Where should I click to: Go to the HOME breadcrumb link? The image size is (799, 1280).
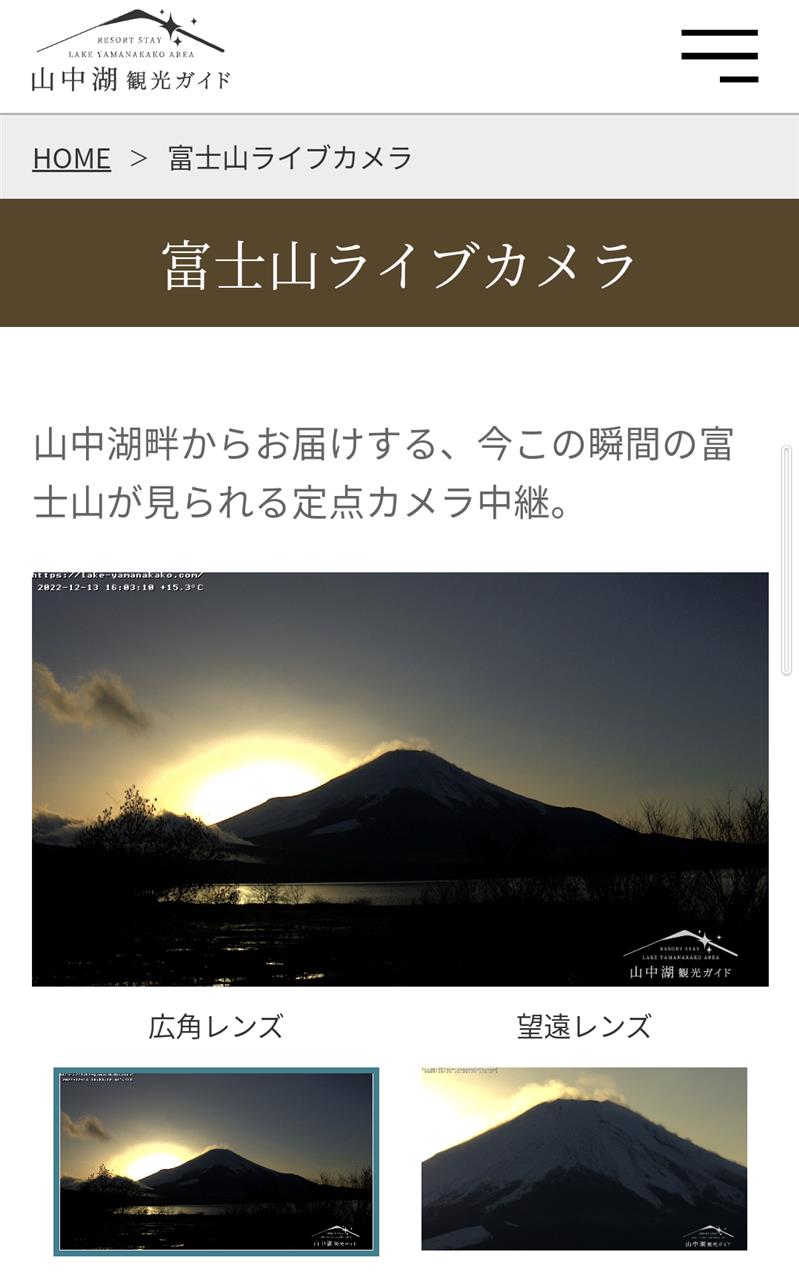pos(71,158)
